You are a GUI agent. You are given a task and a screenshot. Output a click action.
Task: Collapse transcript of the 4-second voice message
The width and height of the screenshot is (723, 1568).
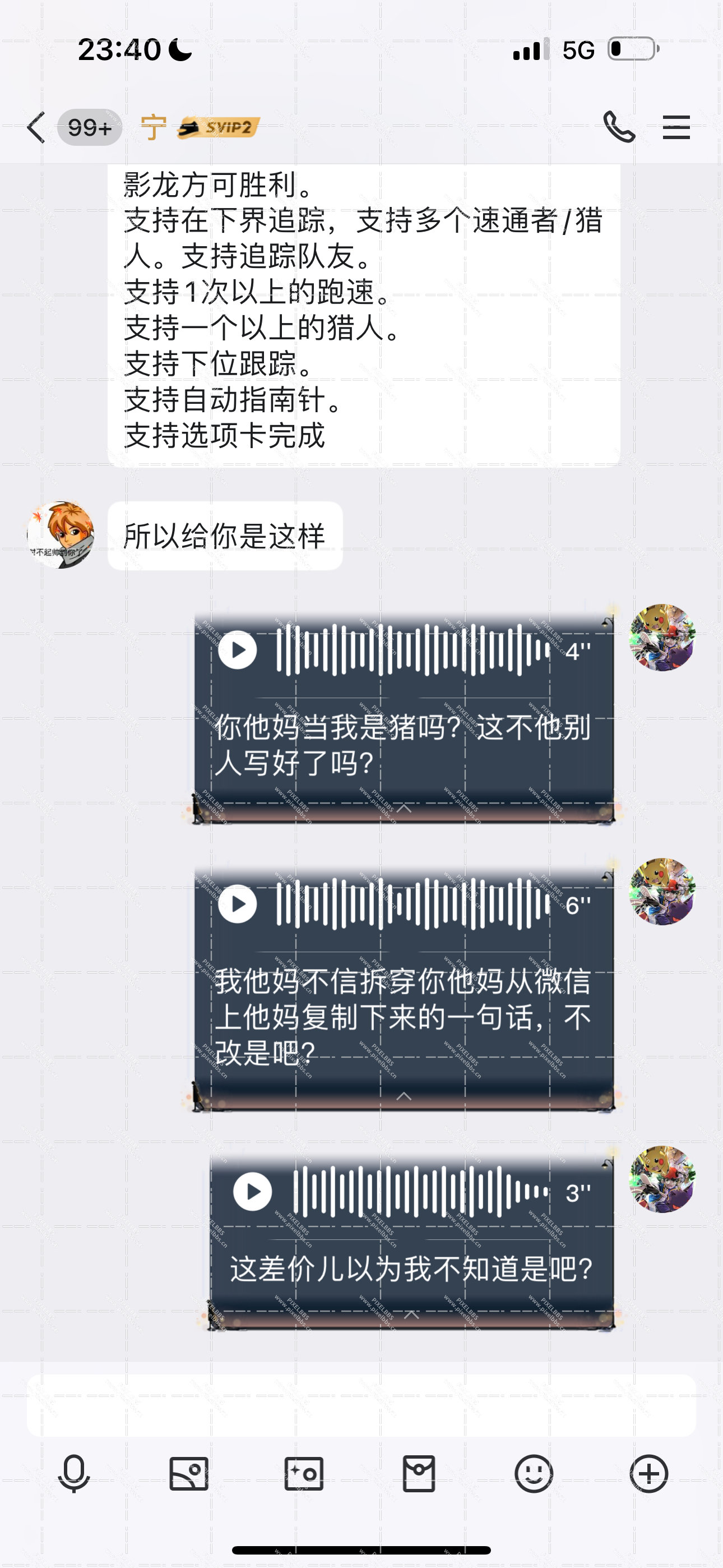point(404,808)
